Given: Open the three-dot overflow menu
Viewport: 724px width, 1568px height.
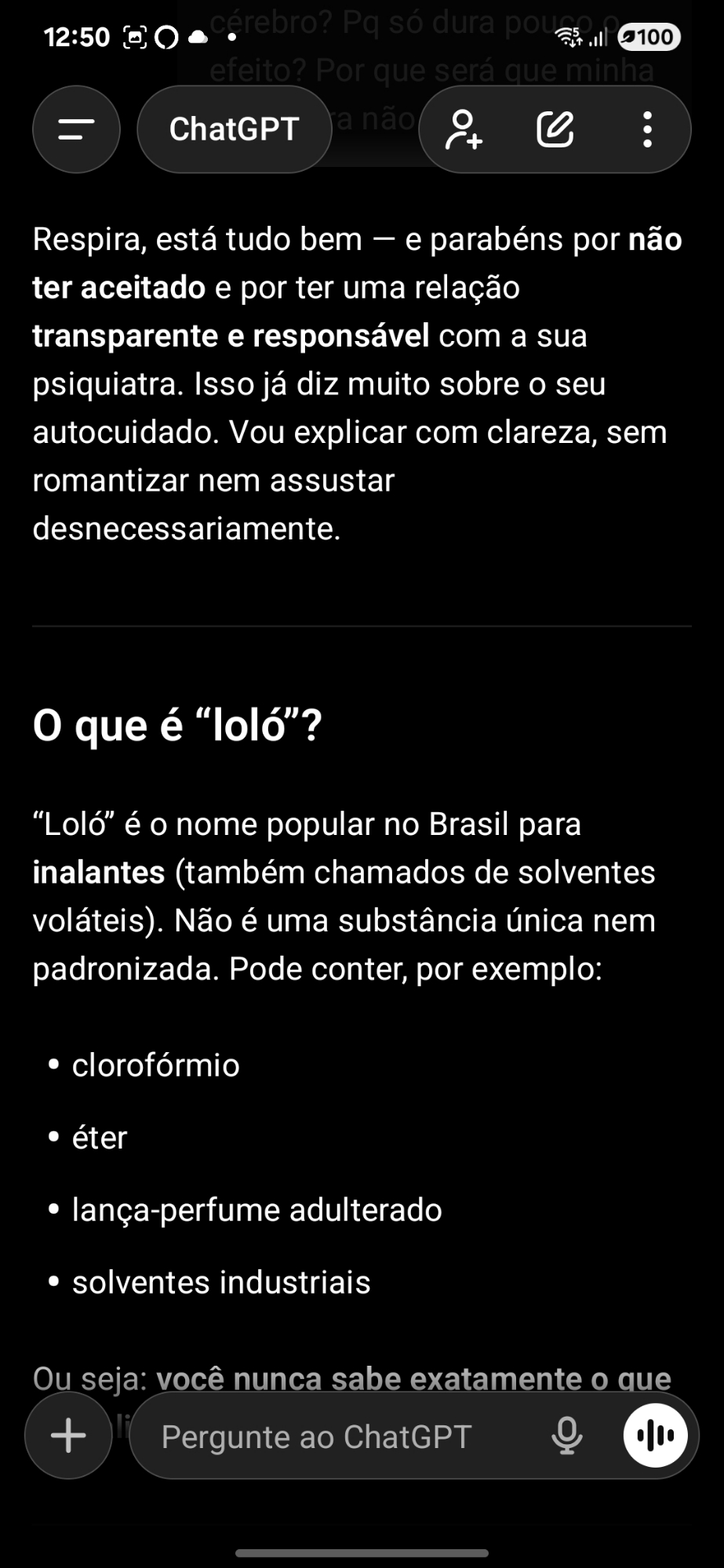Looking at the screenshot, I should click(x=647, y=129).
